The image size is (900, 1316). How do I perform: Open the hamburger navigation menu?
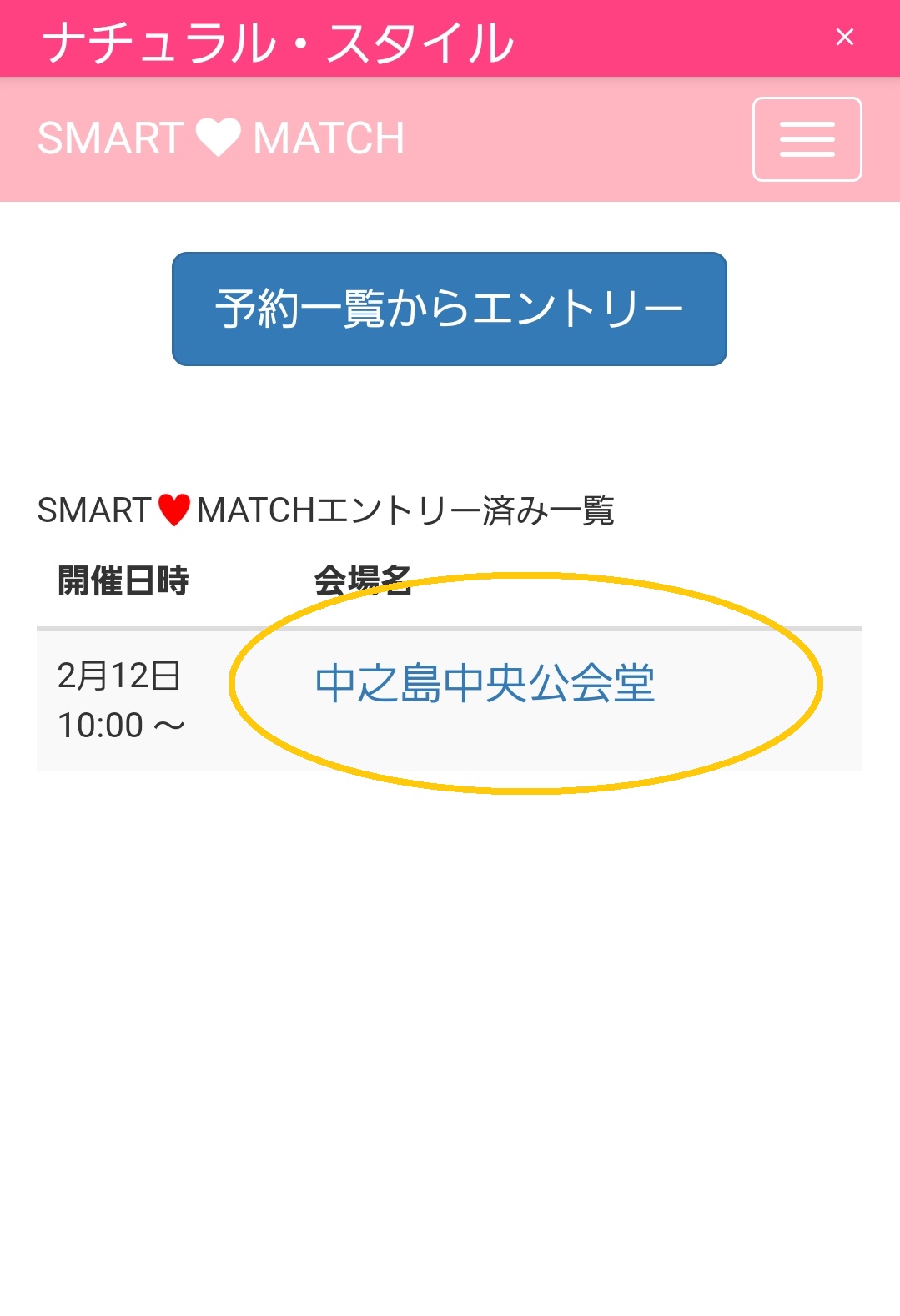pyautogui.click(x=807, y=139)
